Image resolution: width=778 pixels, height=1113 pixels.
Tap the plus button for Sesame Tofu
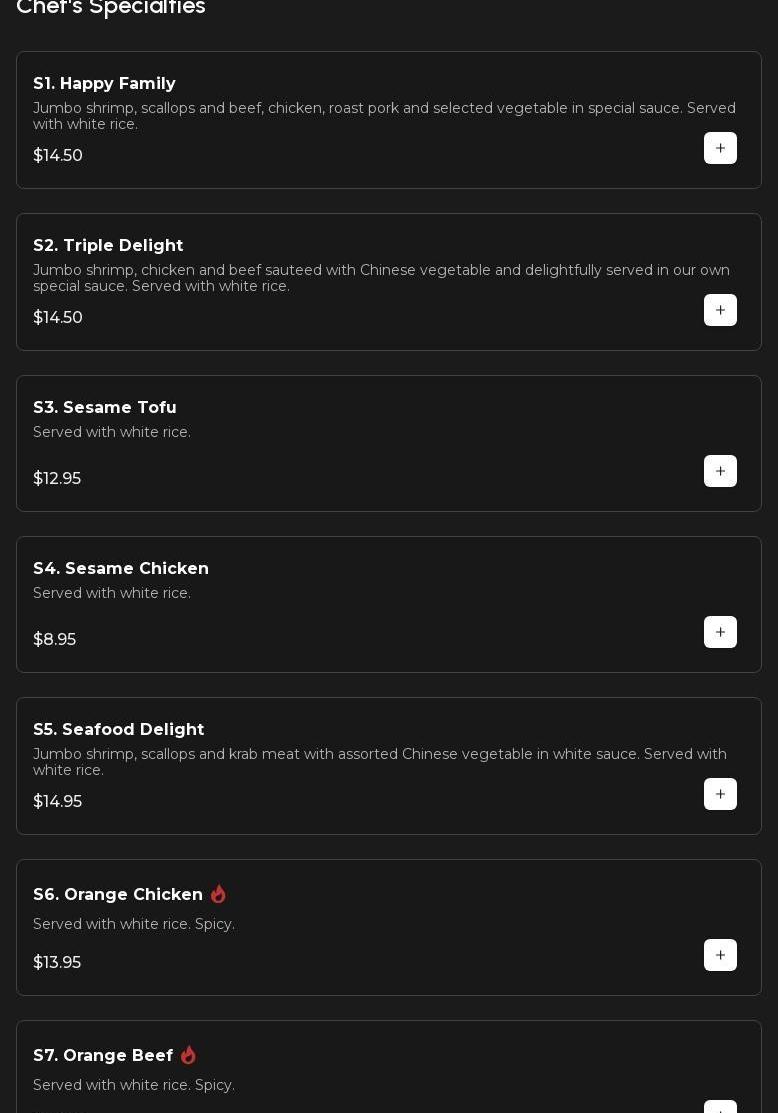coord(720,471)
